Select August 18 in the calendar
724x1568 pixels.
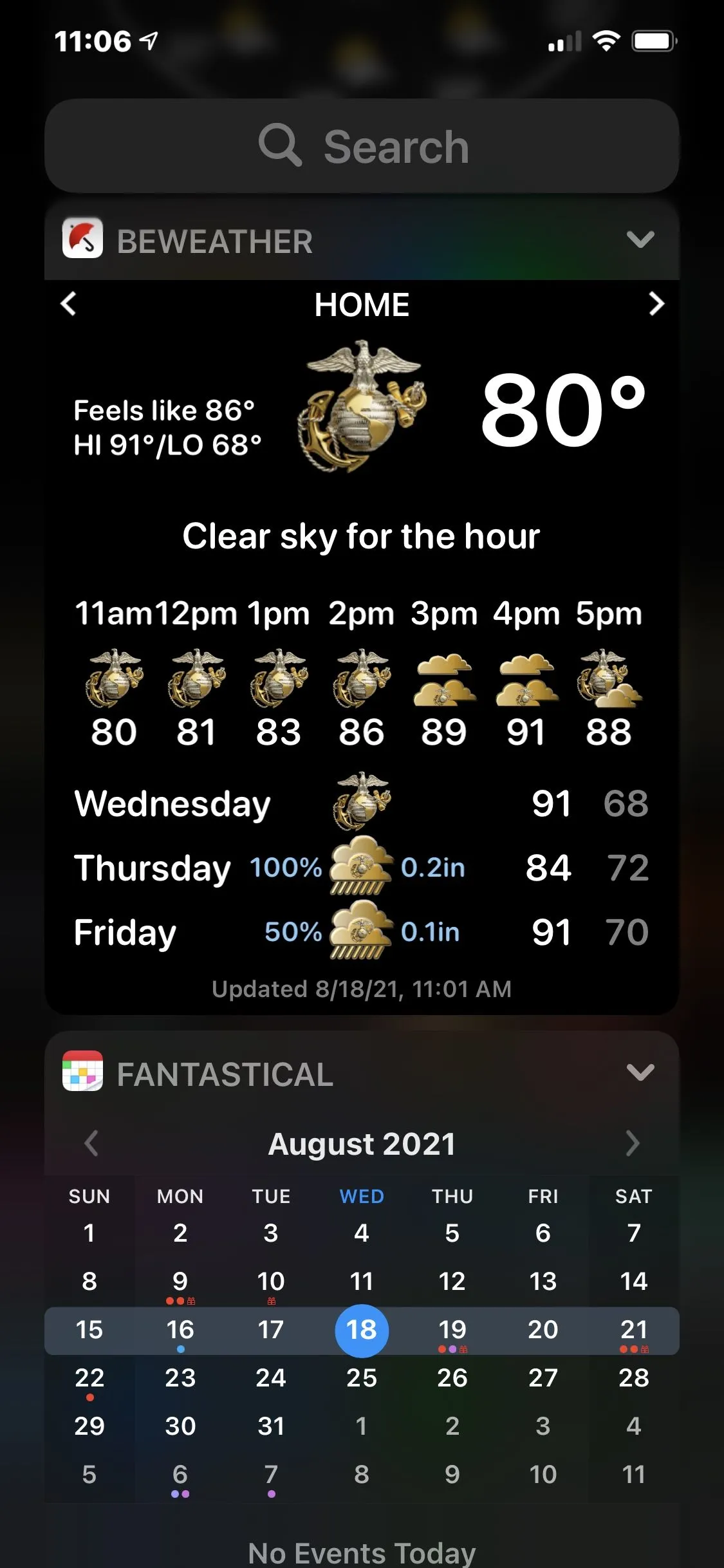(362, 1330)
